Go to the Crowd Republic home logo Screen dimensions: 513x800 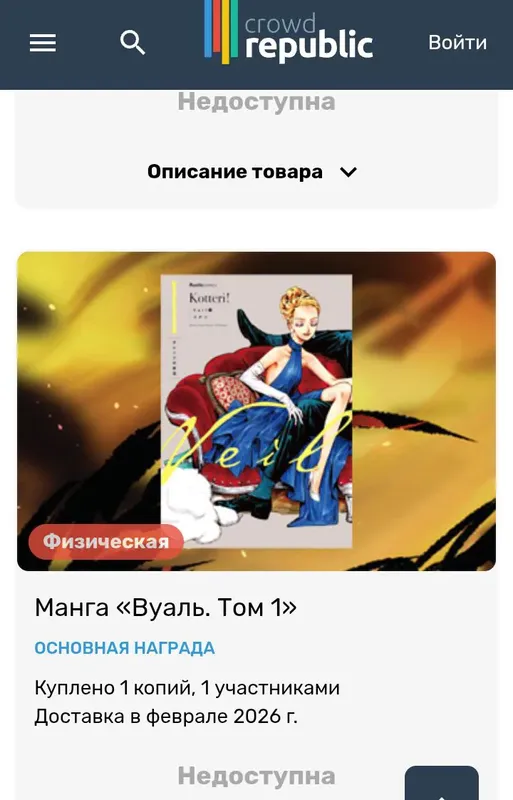[288, 32]
